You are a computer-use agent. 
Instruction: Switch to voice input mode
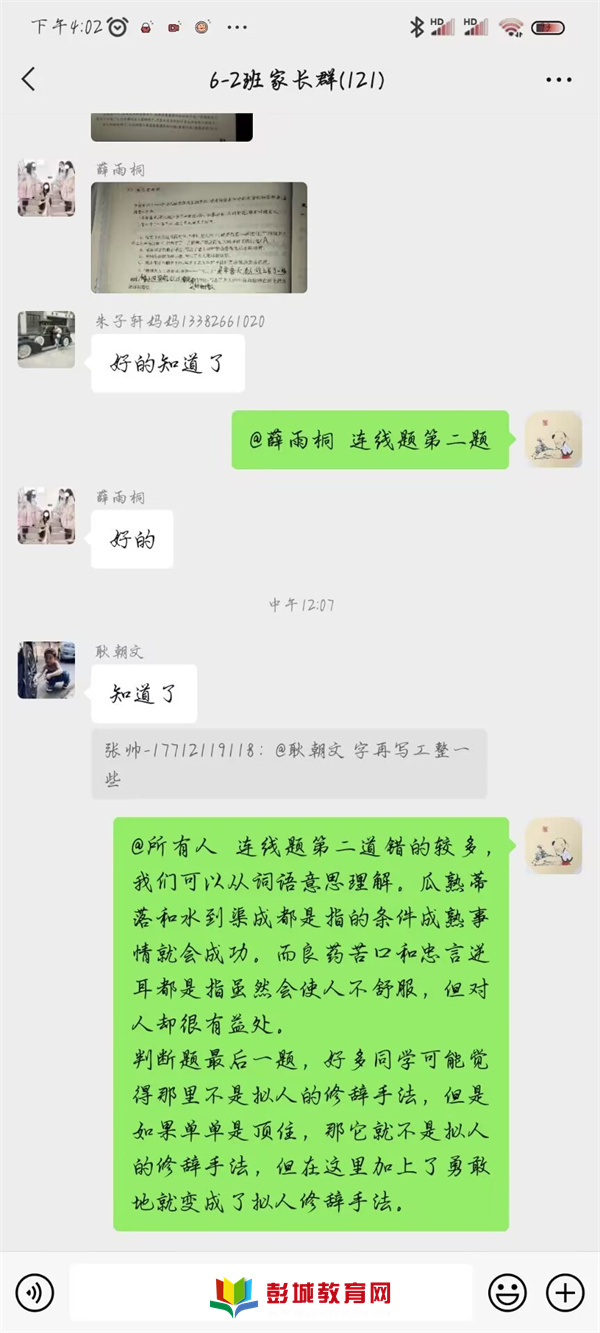pos(35,1292)
